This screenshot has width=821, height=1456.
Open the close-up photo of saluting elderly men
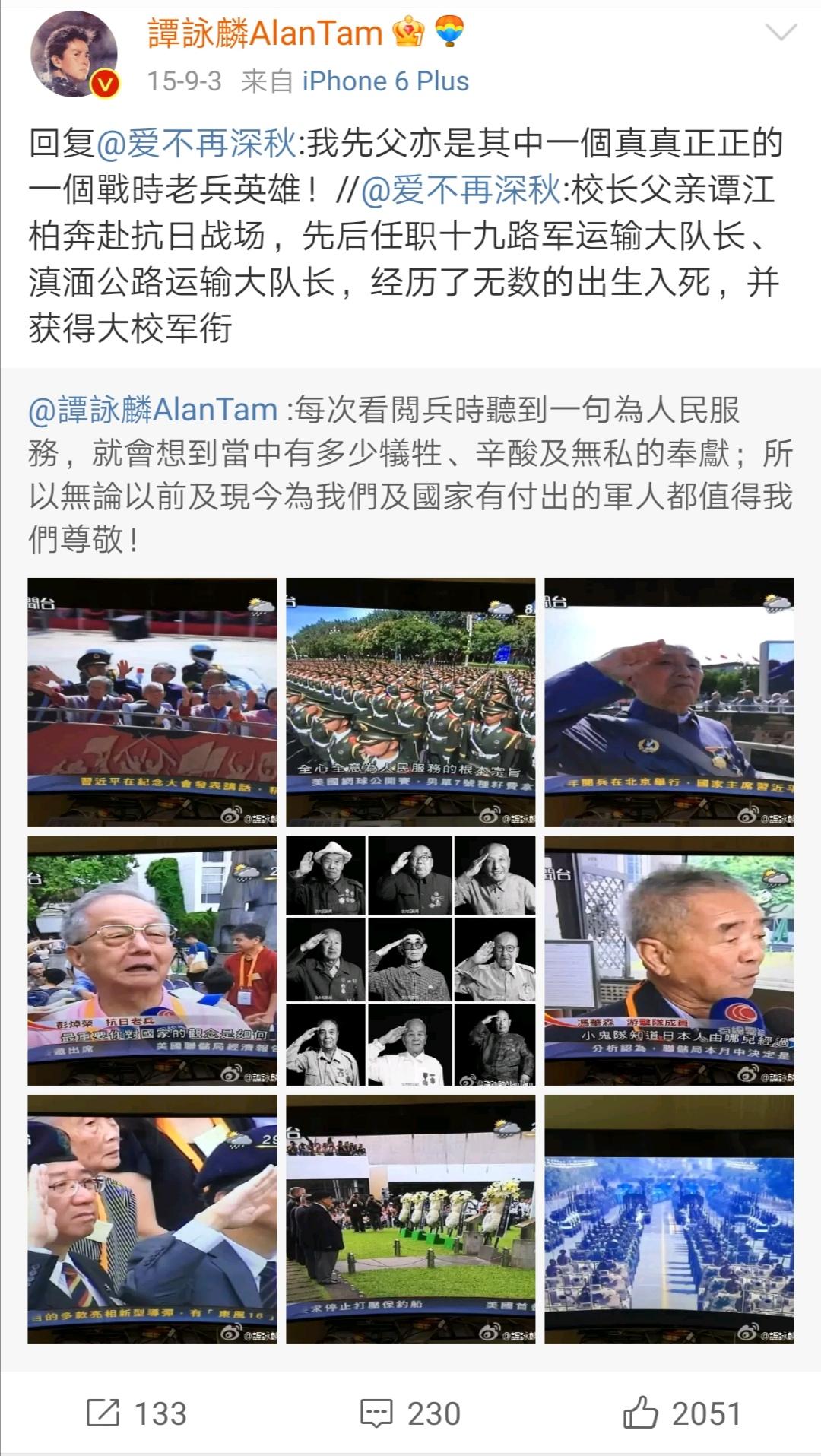(152, 1219)
